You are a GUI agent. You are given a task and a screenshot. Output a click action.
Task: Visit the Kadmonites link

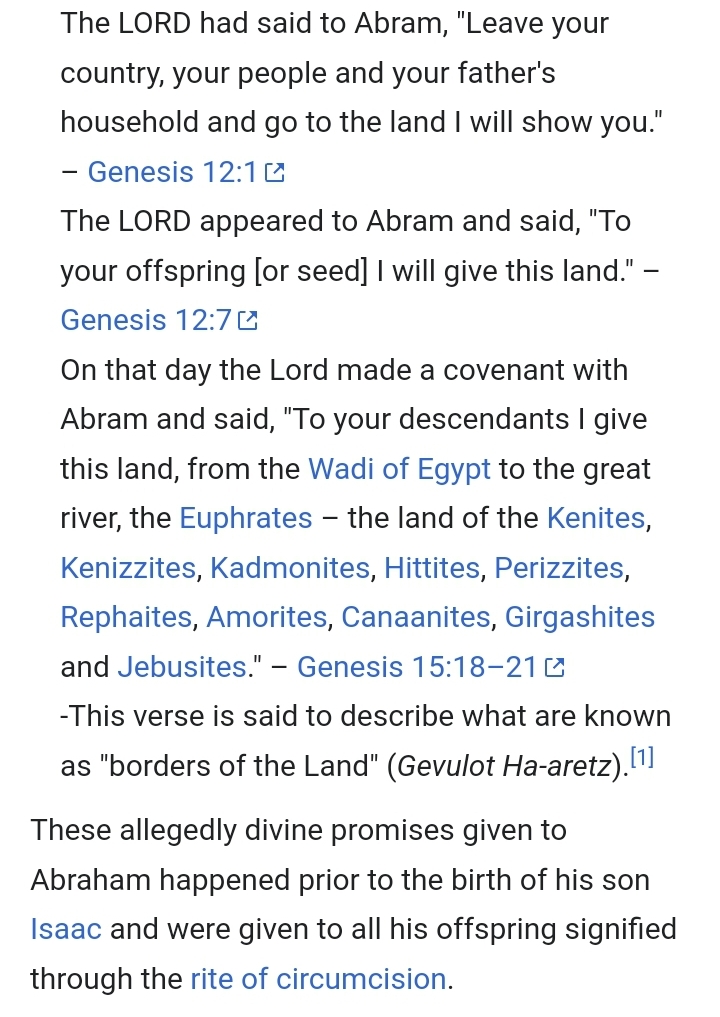(290, 568)
